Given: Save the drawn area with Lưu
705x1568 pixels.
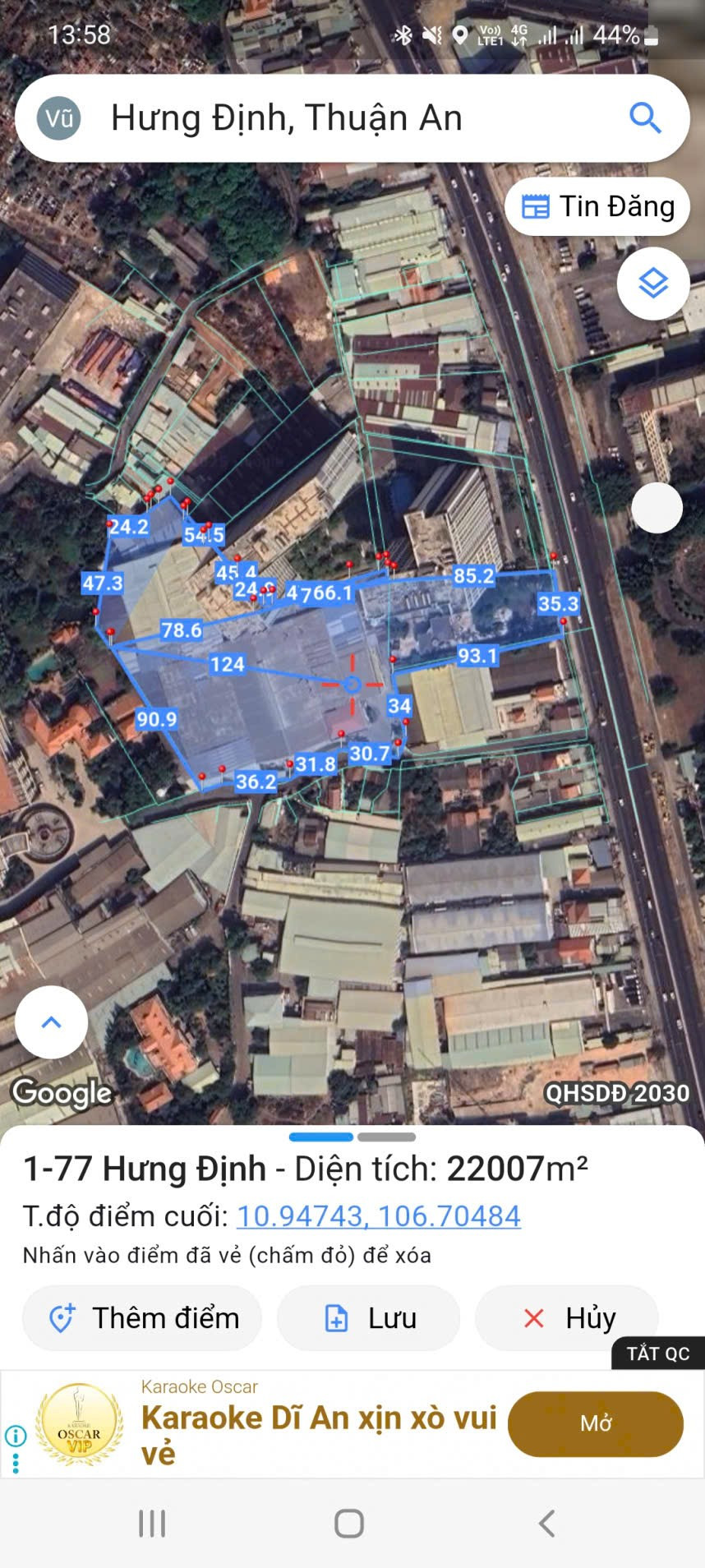Looking at the screenshot, I should point(369,1318).
